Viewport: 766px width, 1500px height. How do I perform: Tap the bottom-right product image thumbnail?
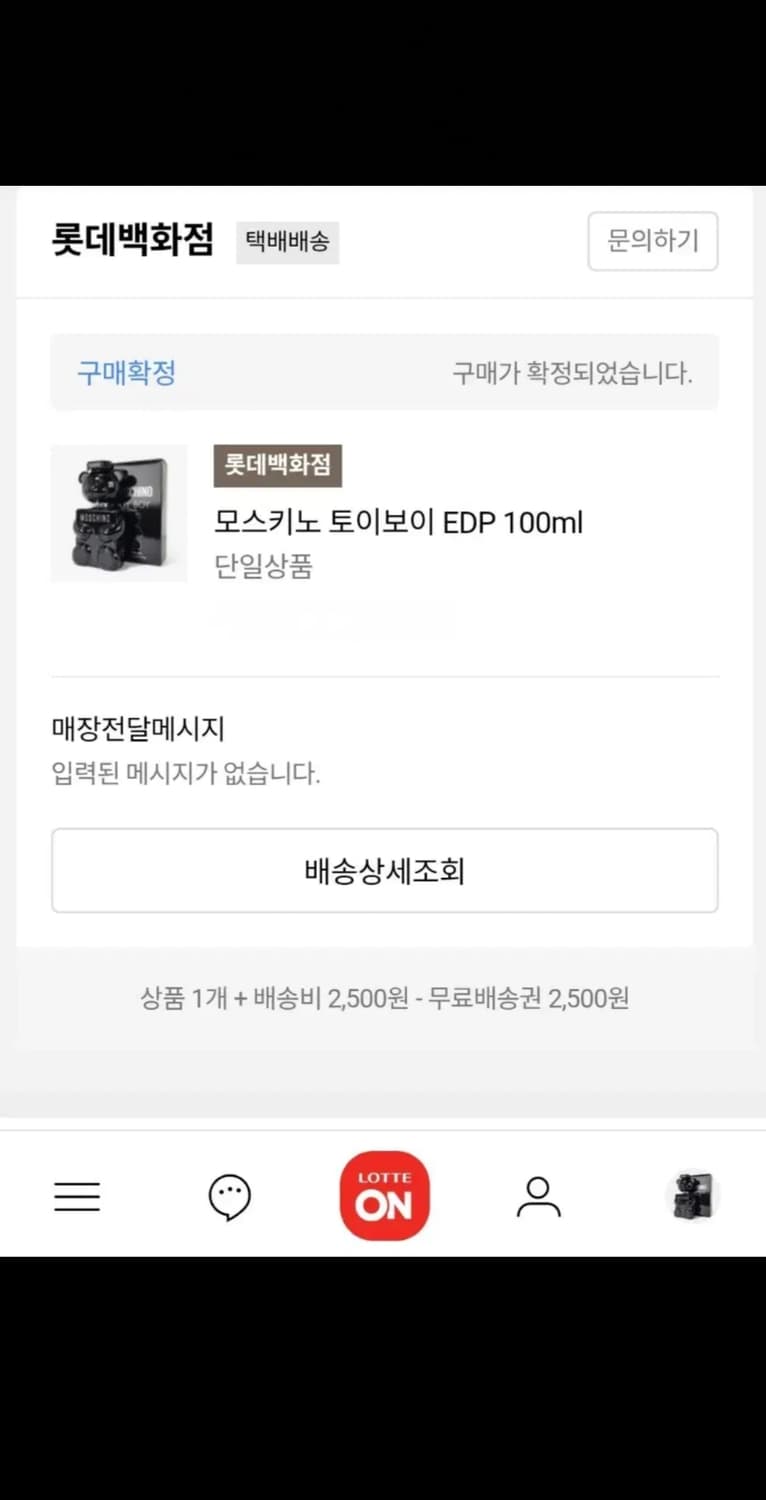click(x=690, y=1196)
